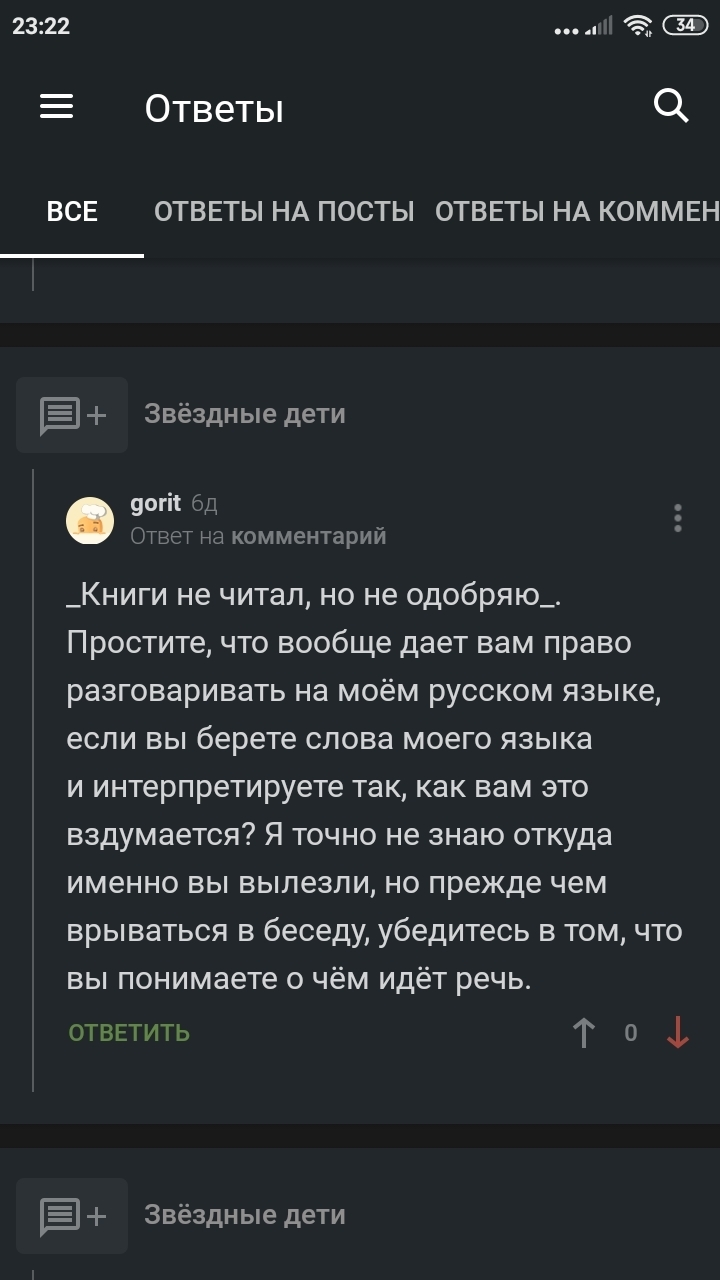
Task: Switch to the ВСЕ tab
Action: click(72, 212)
